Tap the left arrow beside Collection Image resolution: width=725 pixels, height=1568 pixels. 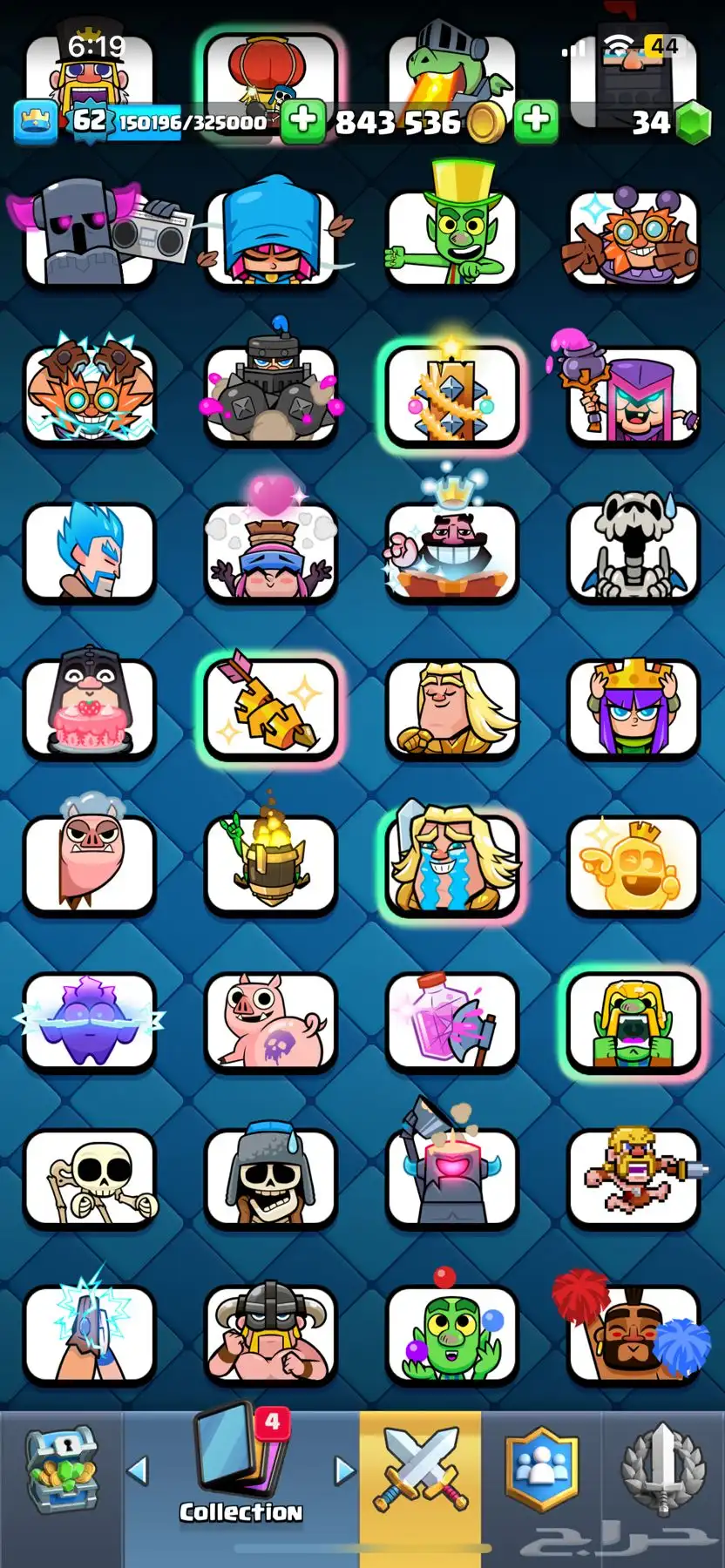point(138,1470)
